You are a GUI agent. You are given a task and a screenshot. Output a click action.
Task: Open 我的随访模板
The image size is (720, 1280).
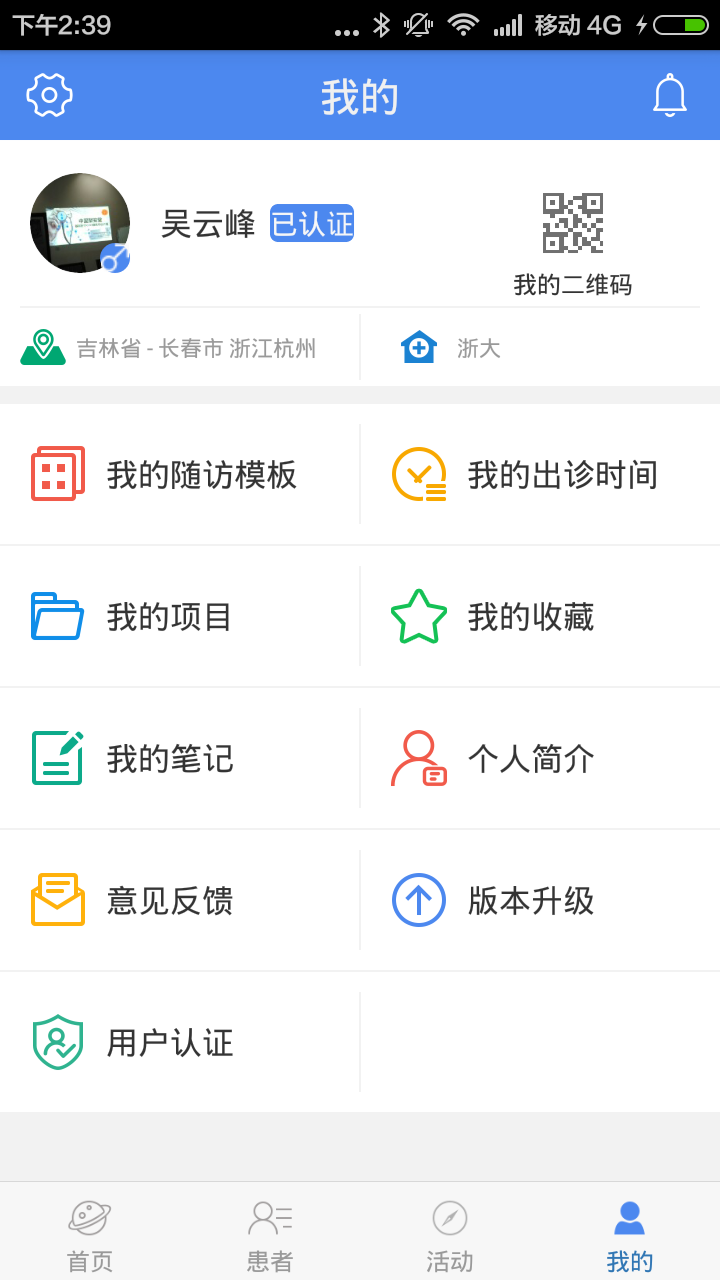180,474
